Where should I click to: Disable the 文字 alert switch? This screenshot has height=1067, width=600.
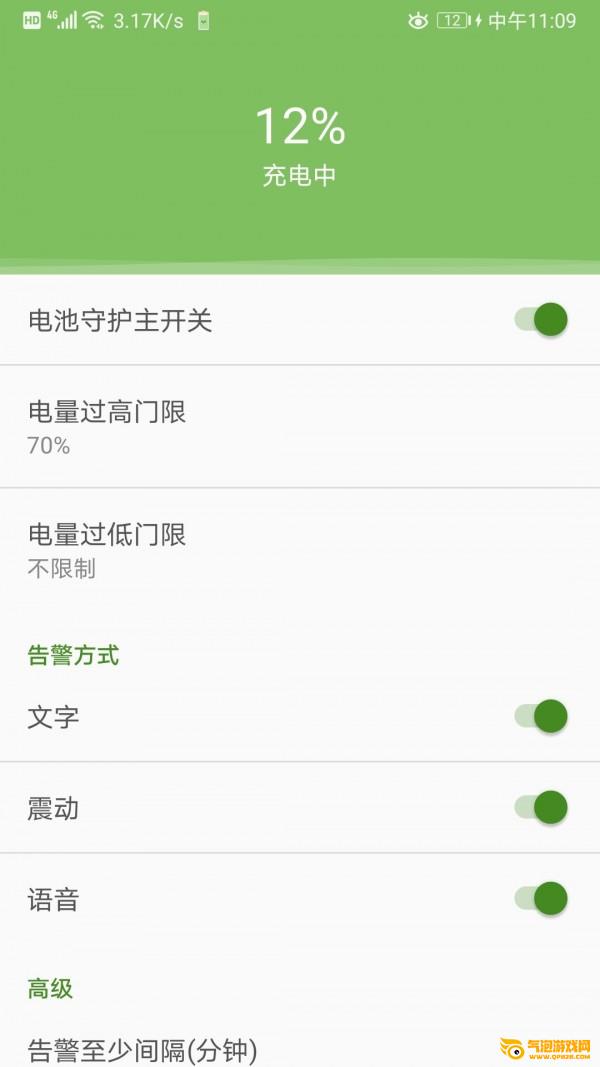click(541, 717)
